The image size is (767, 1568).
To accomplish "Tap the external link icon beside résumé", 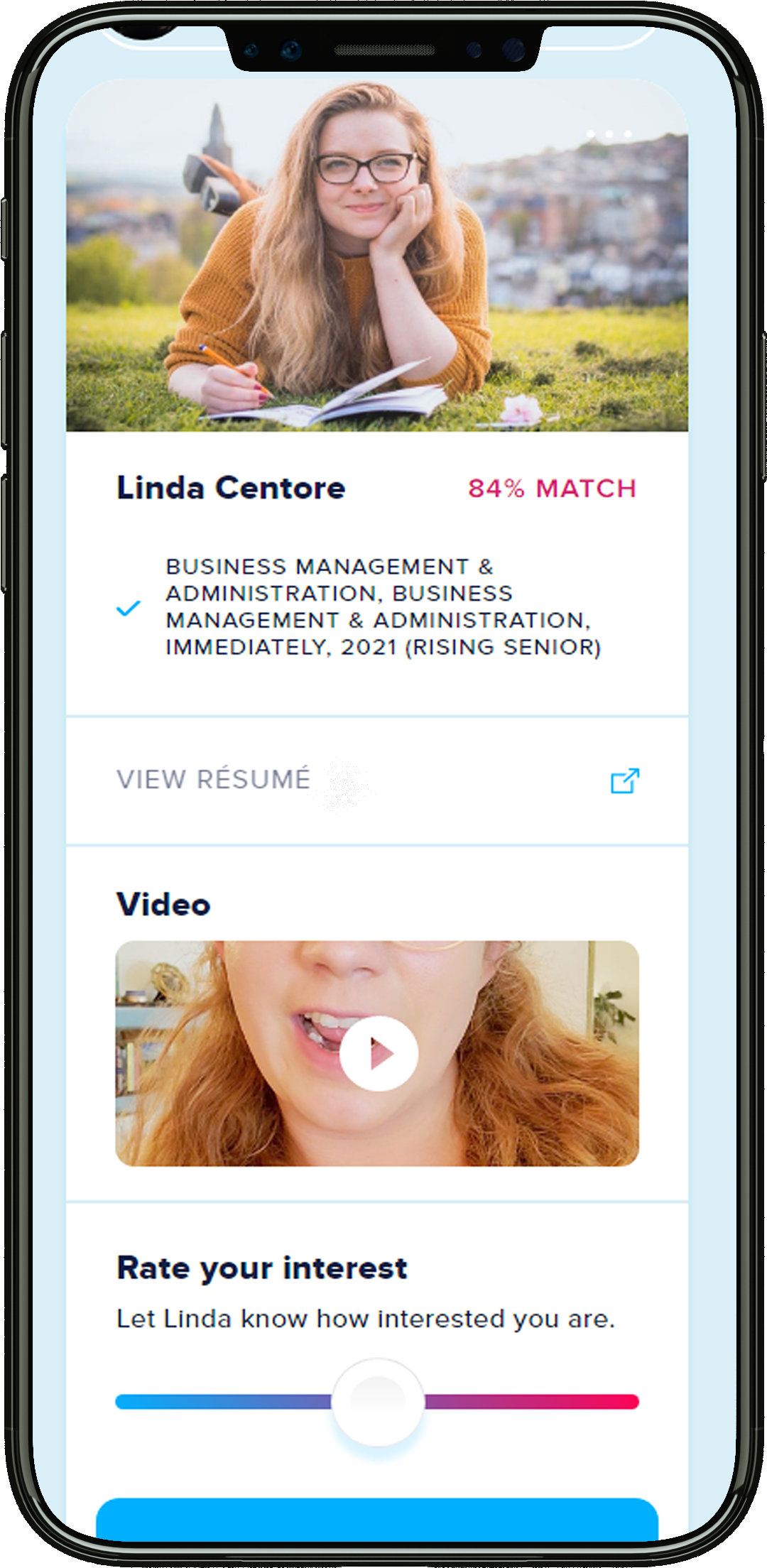I will [x=625, y=780].
